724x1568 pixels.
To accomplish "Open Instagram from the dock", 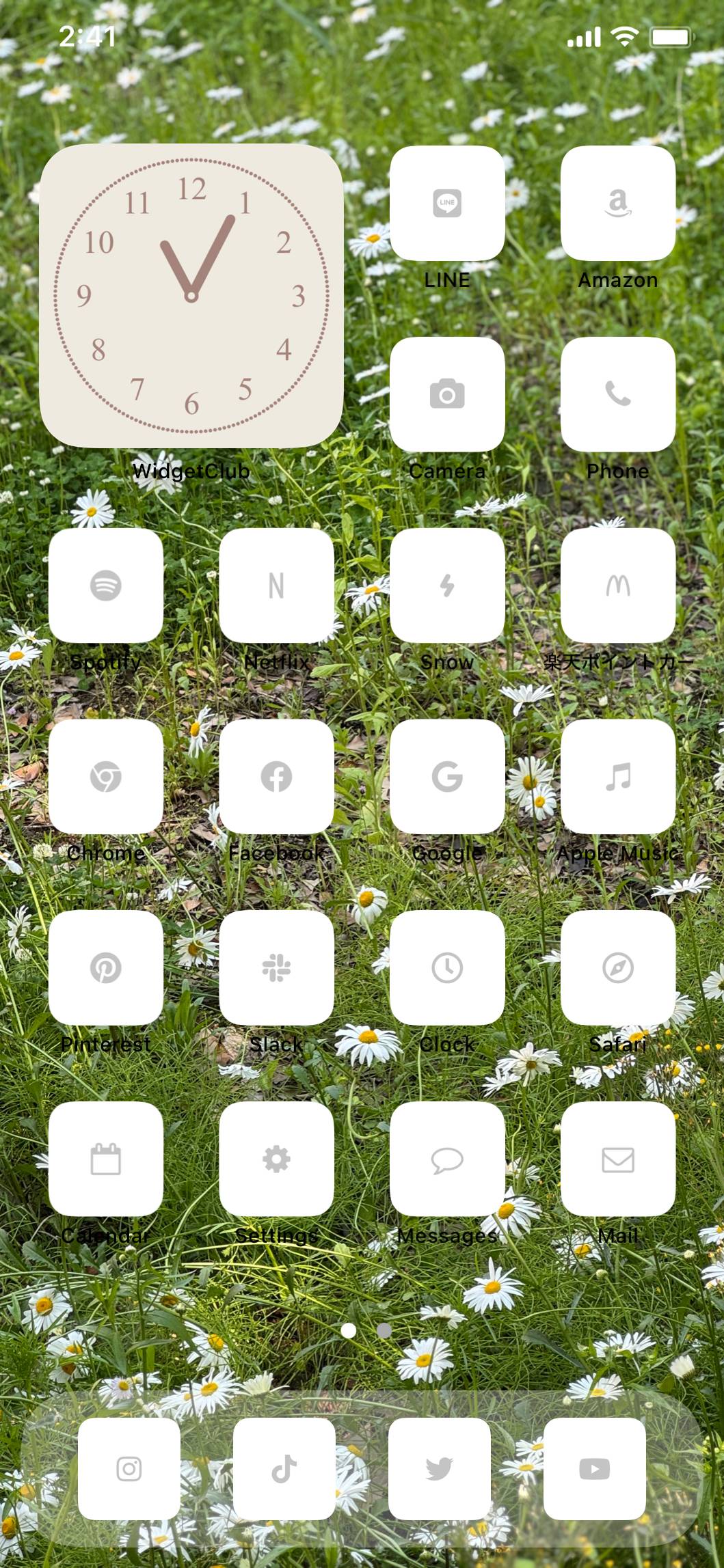I will tap(129, 1468).
